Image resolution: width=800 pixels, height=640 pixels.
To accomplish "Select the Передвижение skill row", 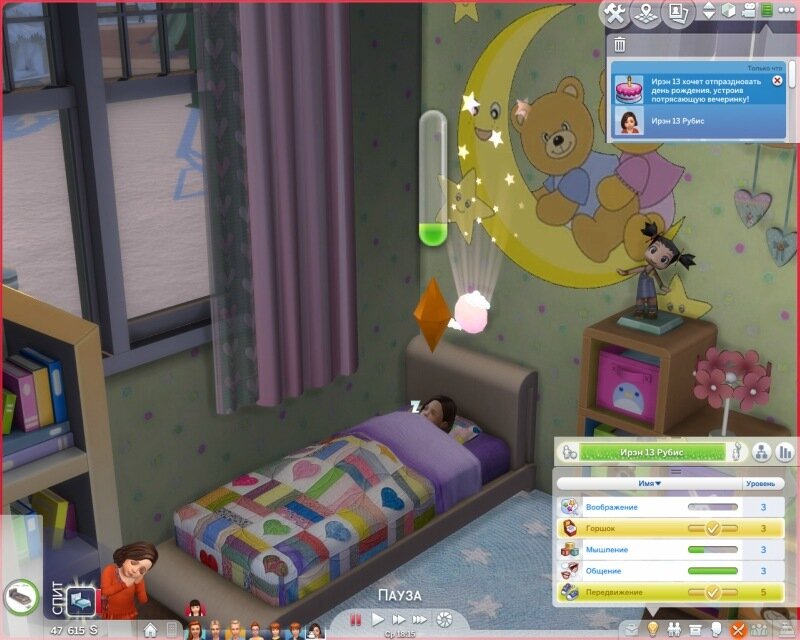I will click(668, 592).
